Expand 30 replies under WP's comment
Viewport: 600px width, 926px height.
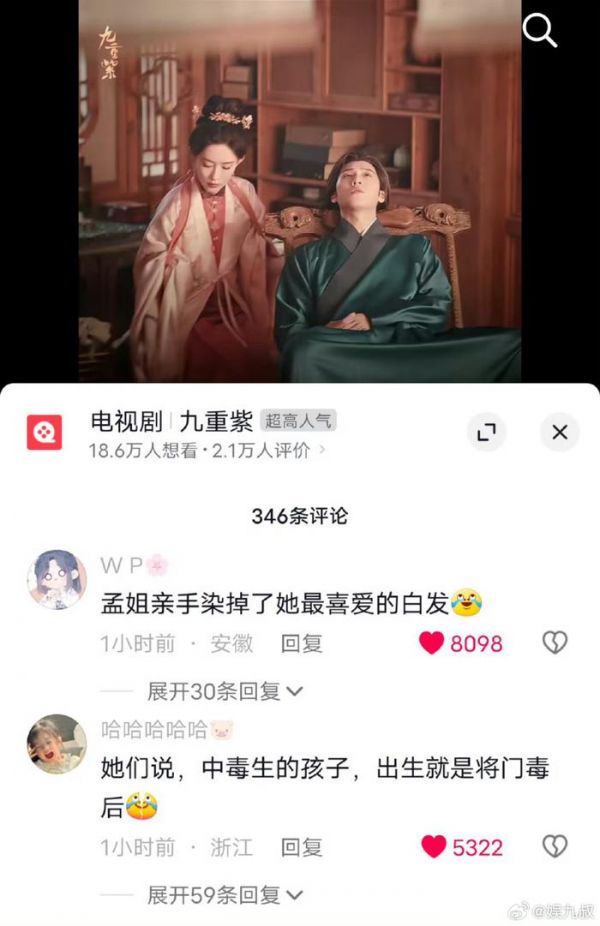pyautogui.click(x=224, y=691)
